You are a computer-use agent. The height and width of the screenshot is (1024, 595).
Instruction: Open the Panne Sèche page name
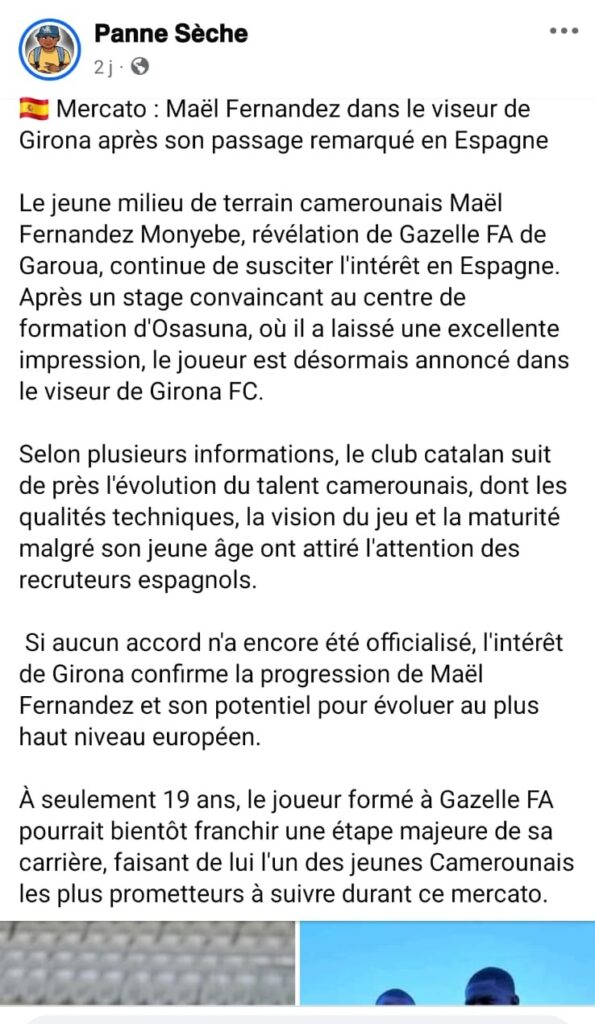click(171, 33)
